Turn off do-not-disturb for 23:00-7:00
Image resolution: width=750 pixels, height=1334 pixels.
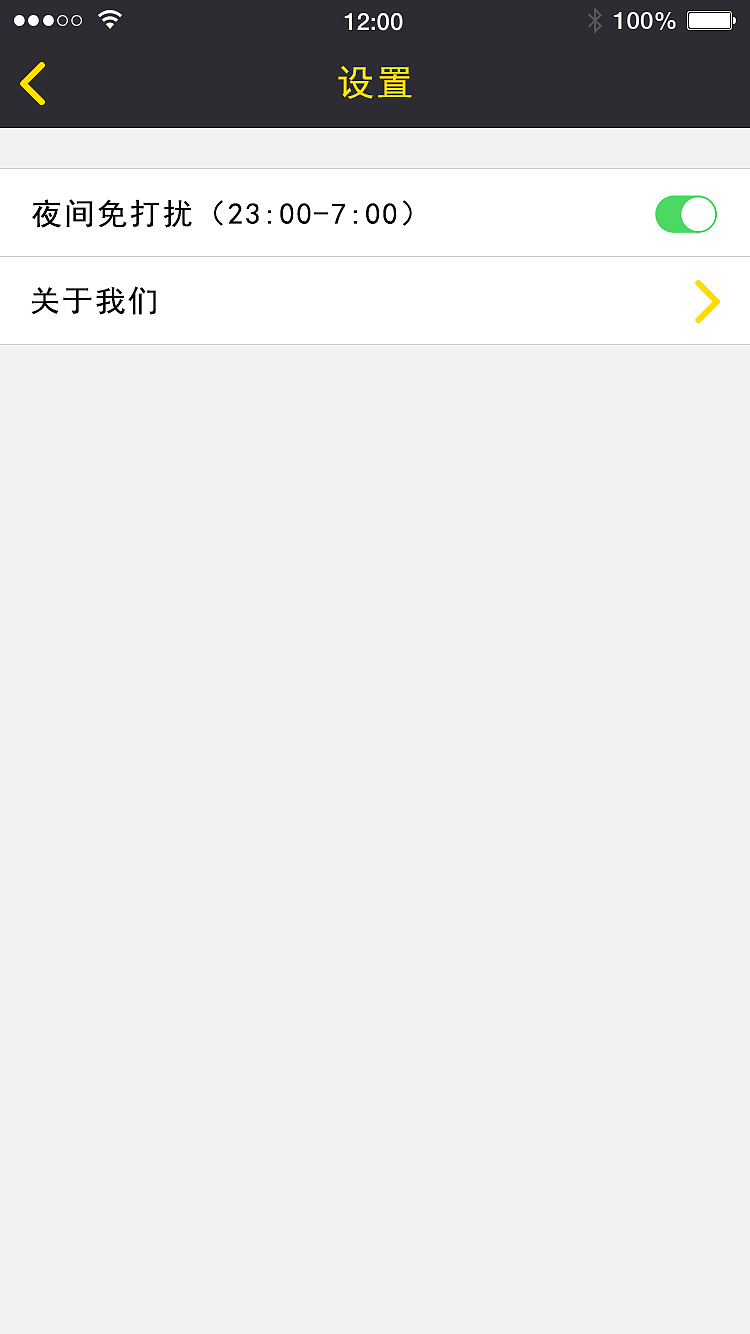pos(685,213)
